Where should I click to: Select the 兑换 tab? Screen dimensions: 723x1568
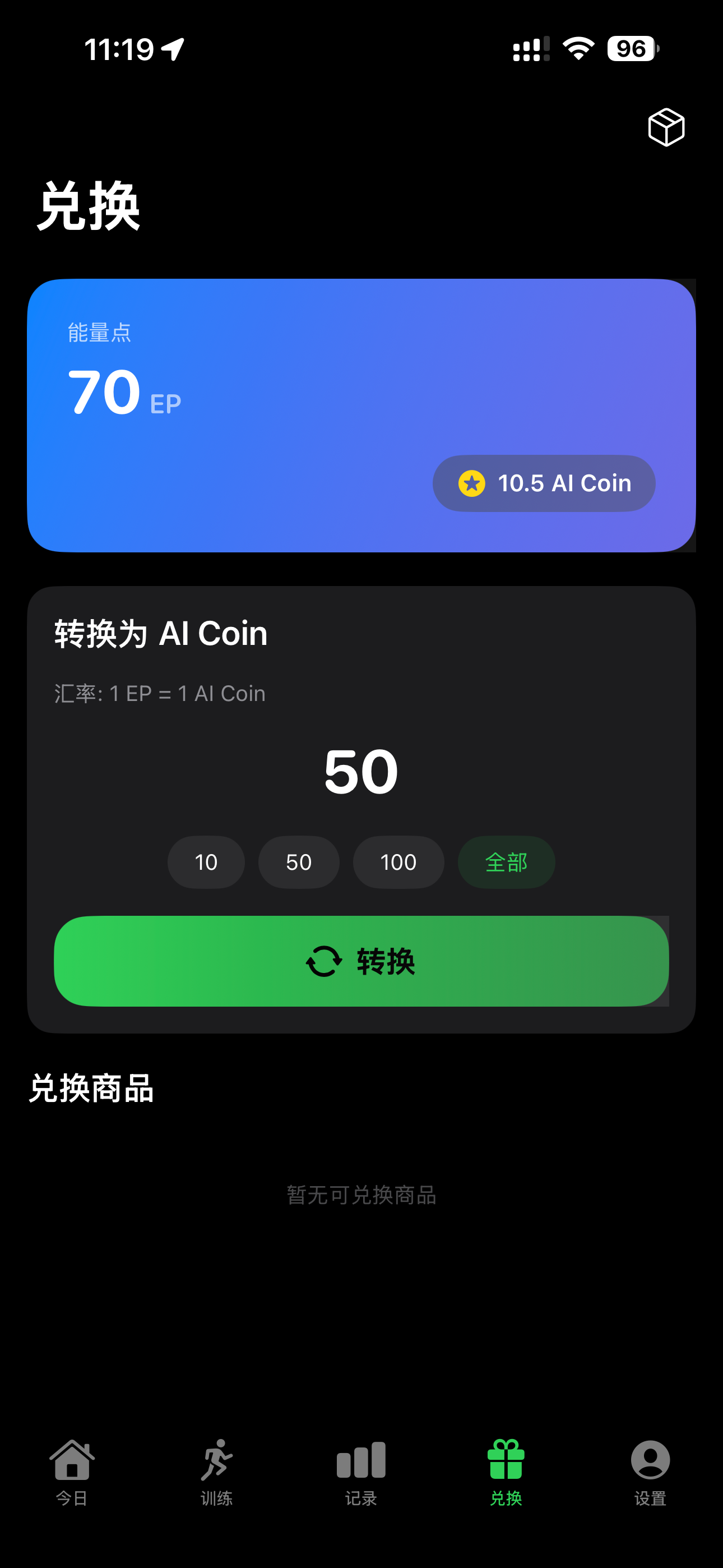tap(506, 1472)
